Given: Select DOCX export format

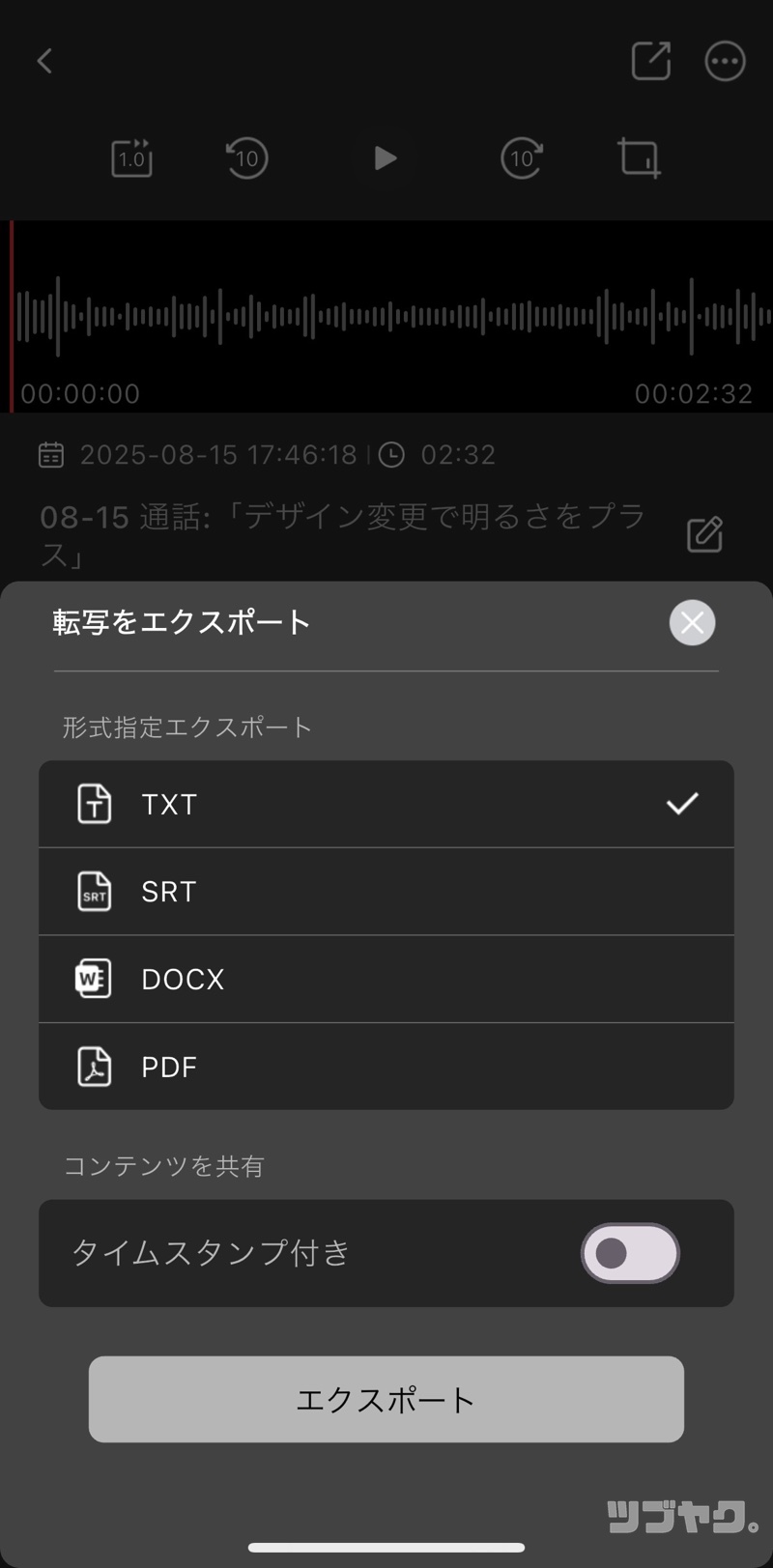Looking at the screenshot, I should click(386, 979).
